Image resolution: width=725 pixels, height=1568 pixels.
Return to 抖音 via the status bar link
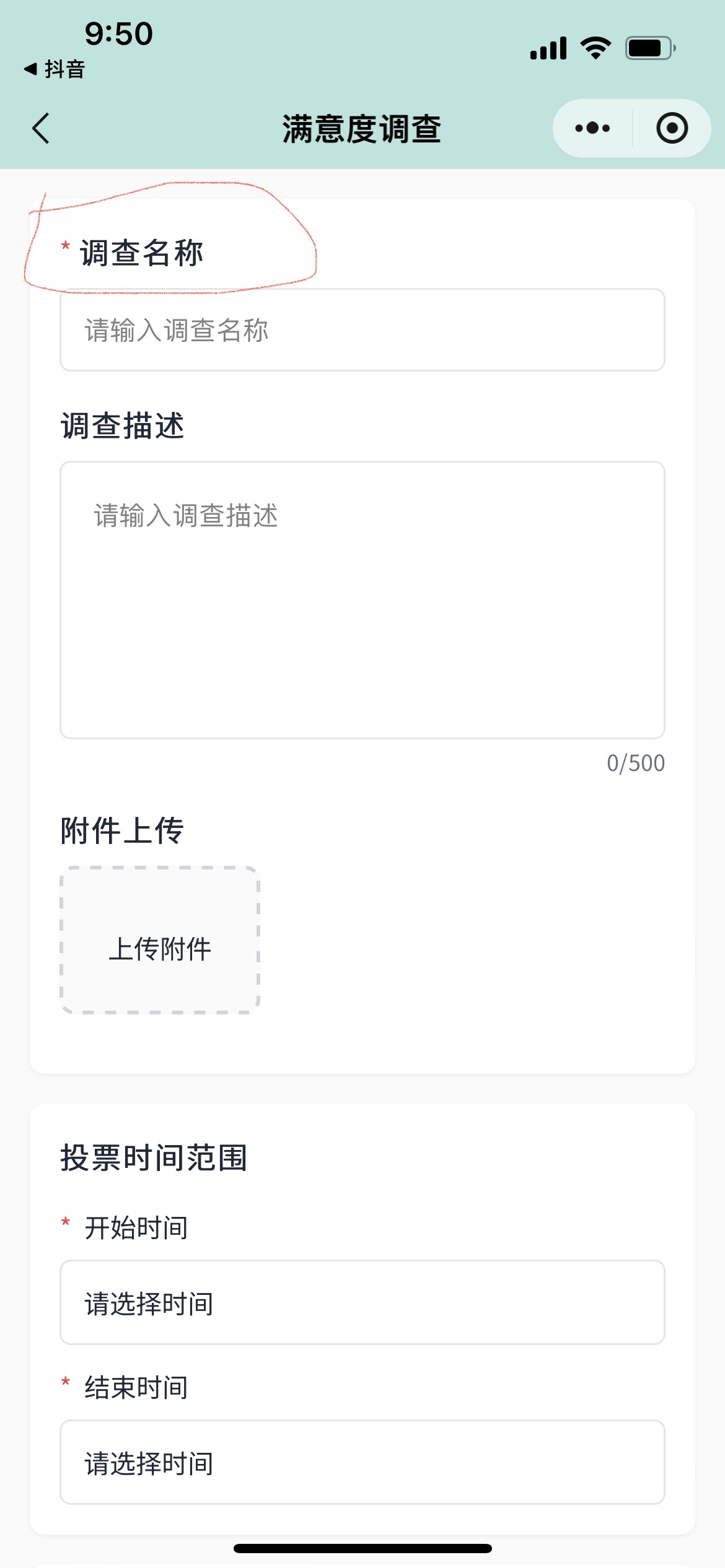[55, 69]
